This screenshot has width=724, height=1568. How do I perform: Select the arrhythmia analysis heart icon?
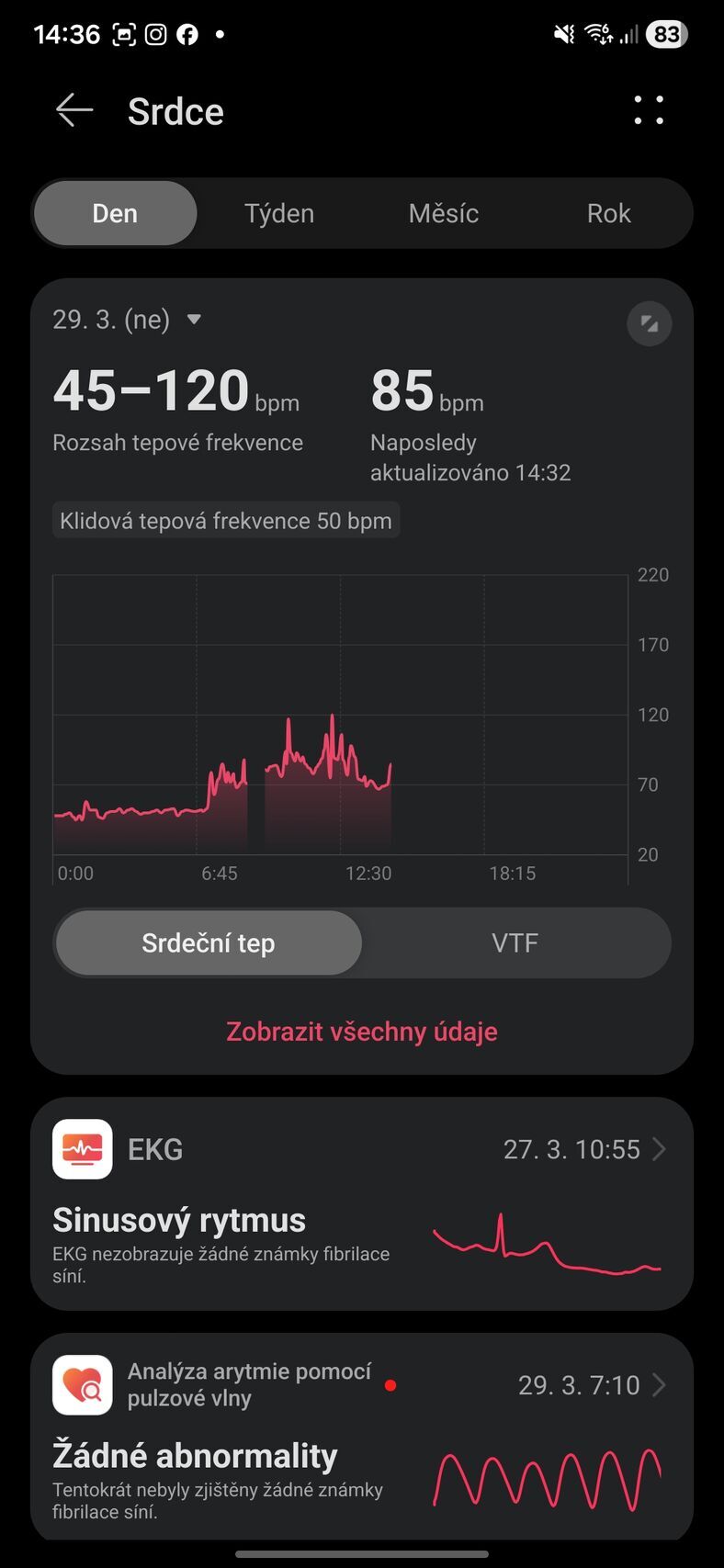coord(82,1384)
